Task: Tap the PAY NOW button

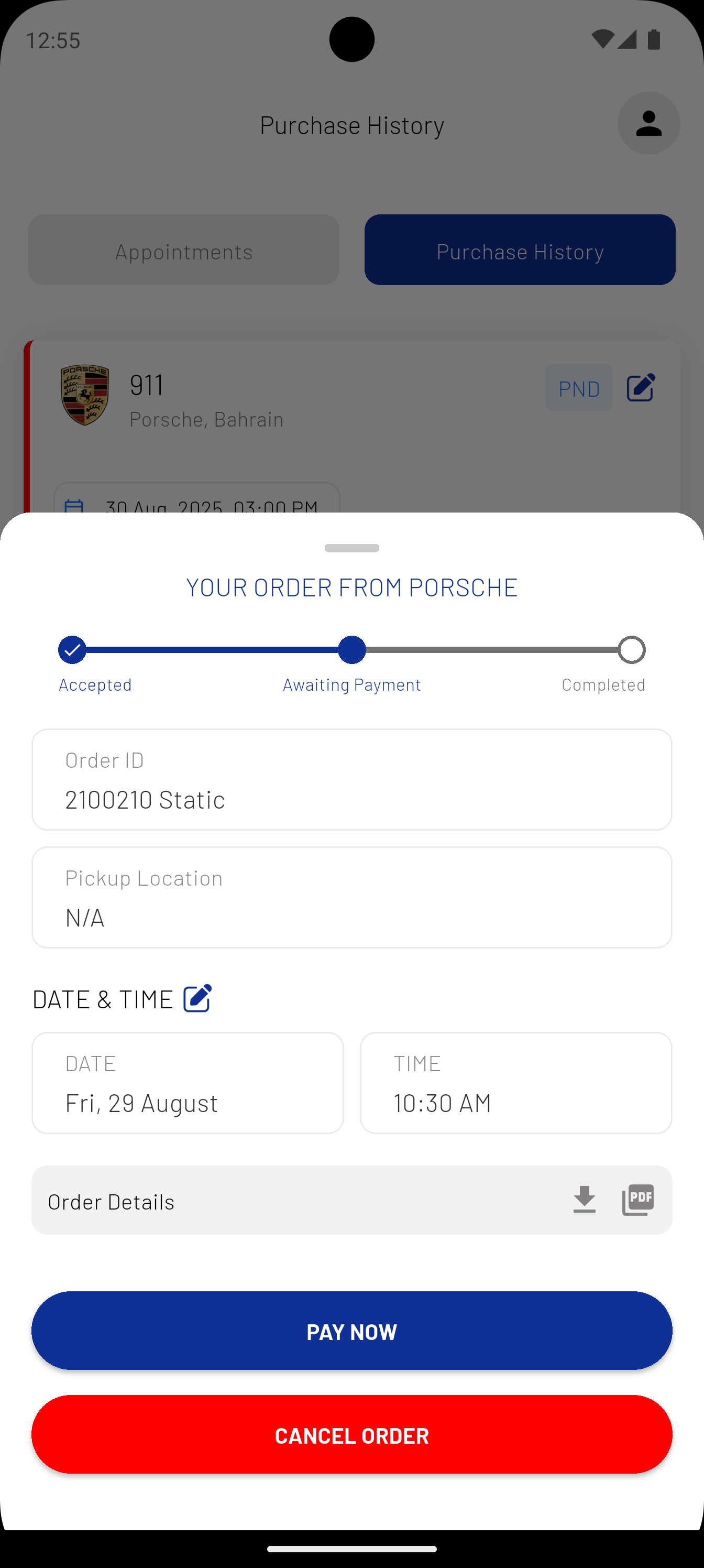Action: [351, 1331]
